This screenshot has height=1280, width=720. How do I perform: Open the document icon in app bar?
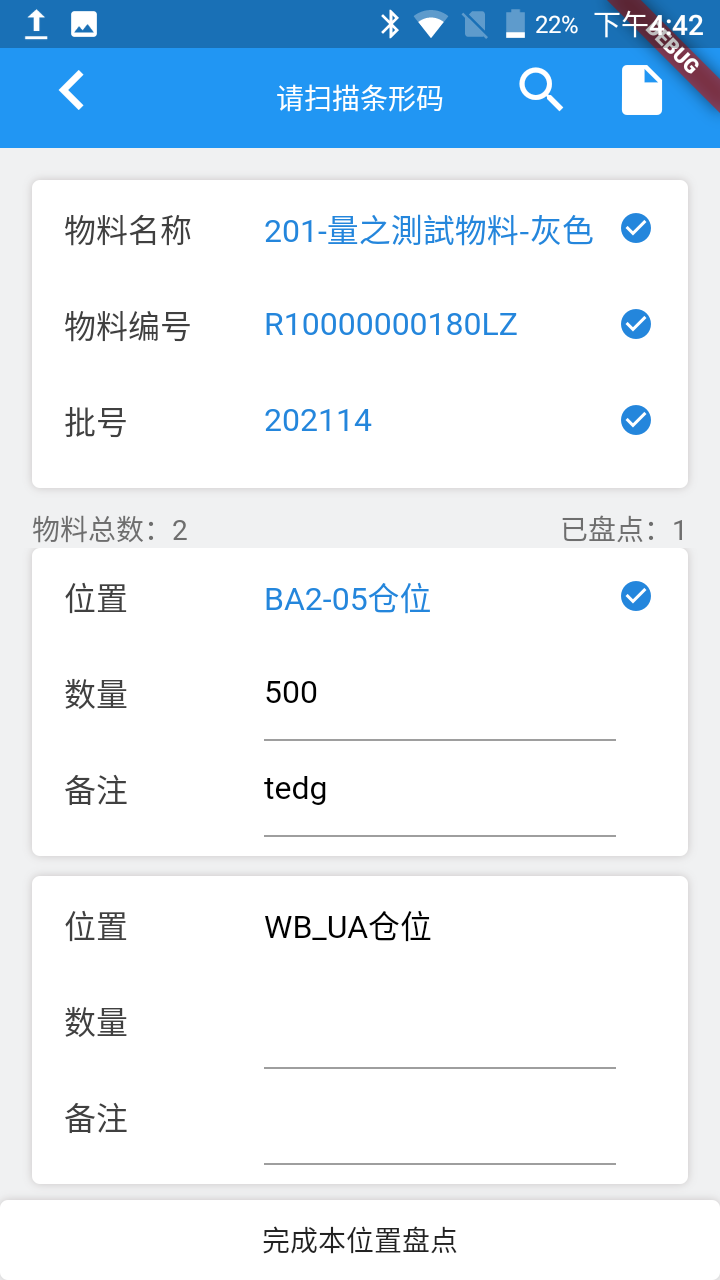(642, 91)
